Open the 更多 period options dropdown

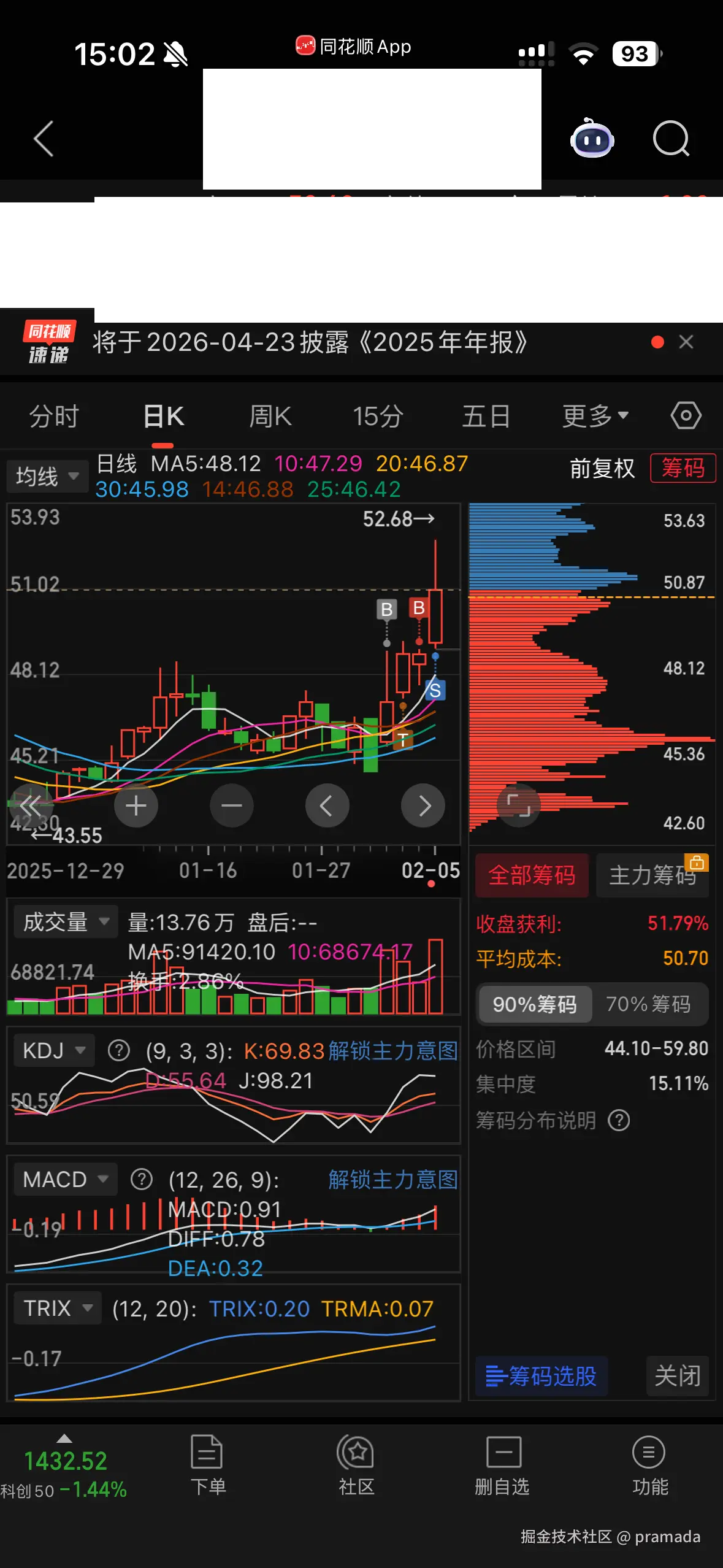coord(594,415)
